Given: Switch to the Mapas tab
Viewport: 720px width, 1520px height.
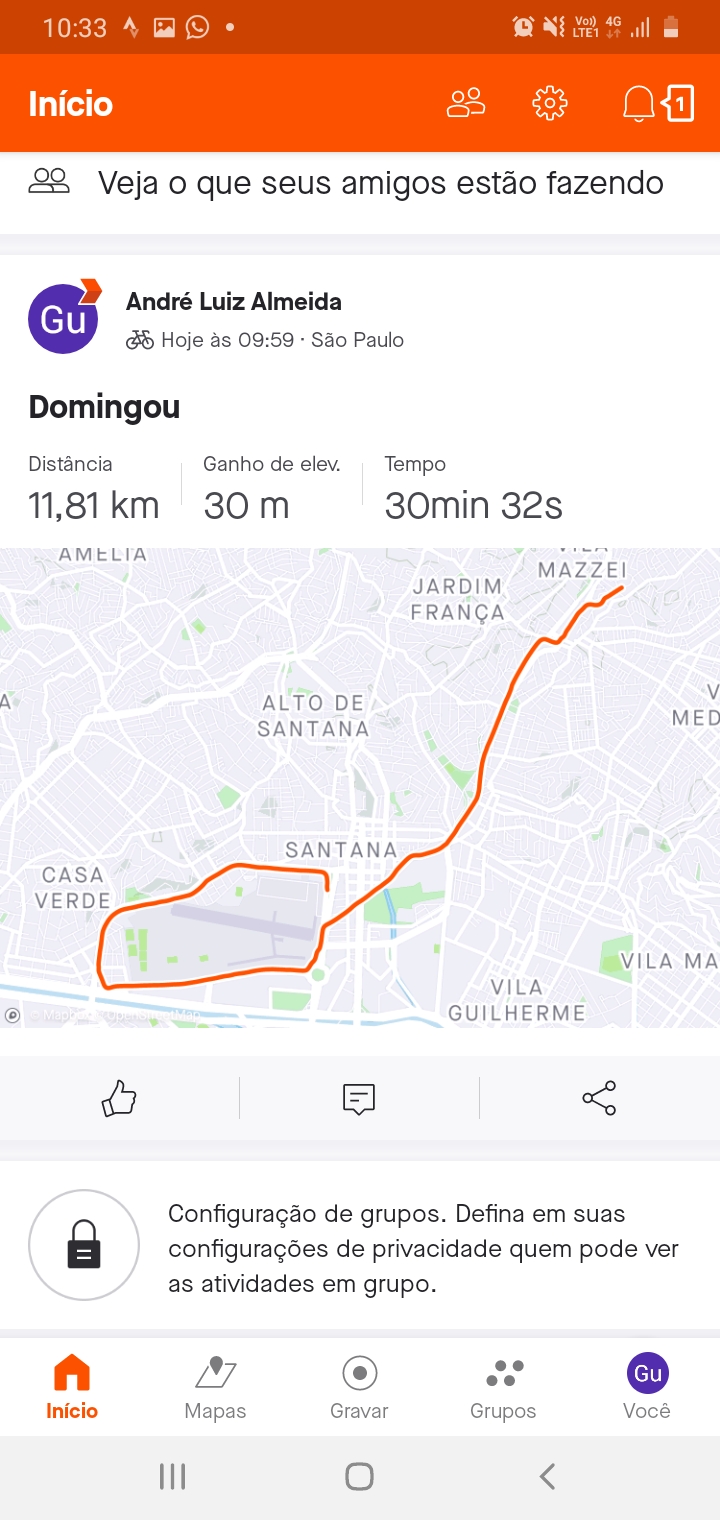Looking at the screenshot, I should pyautogui.click(x=215, y=1388).
